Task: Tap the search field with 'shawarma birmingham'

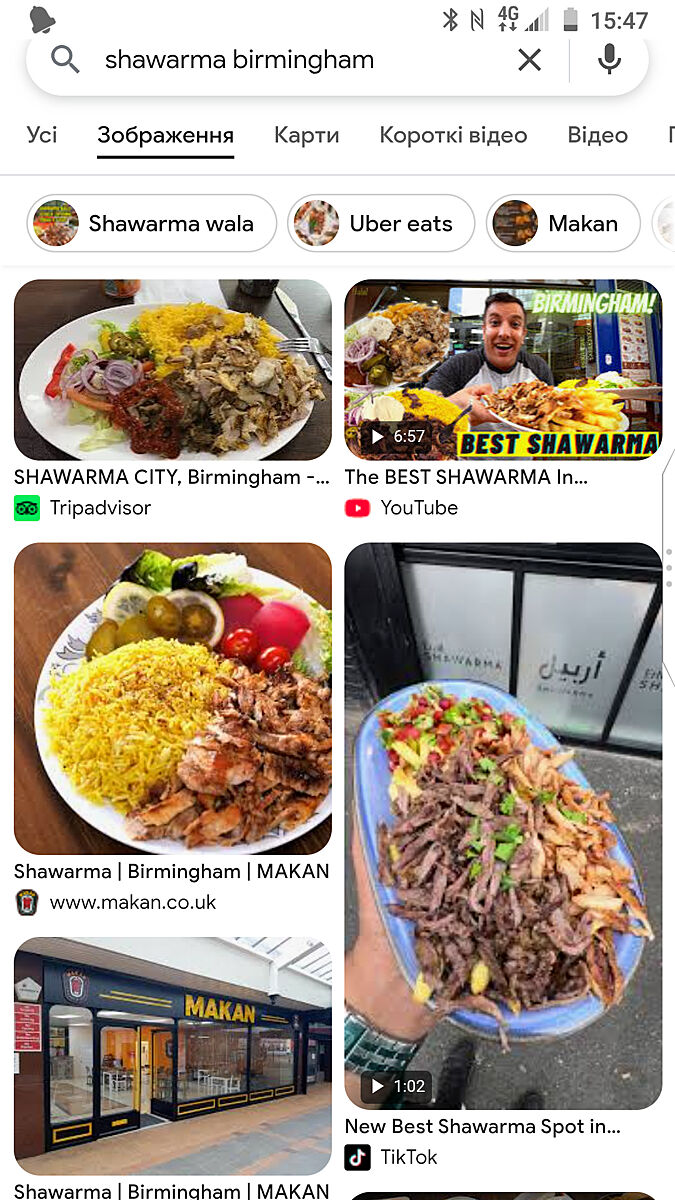Action: click(290, 60)
